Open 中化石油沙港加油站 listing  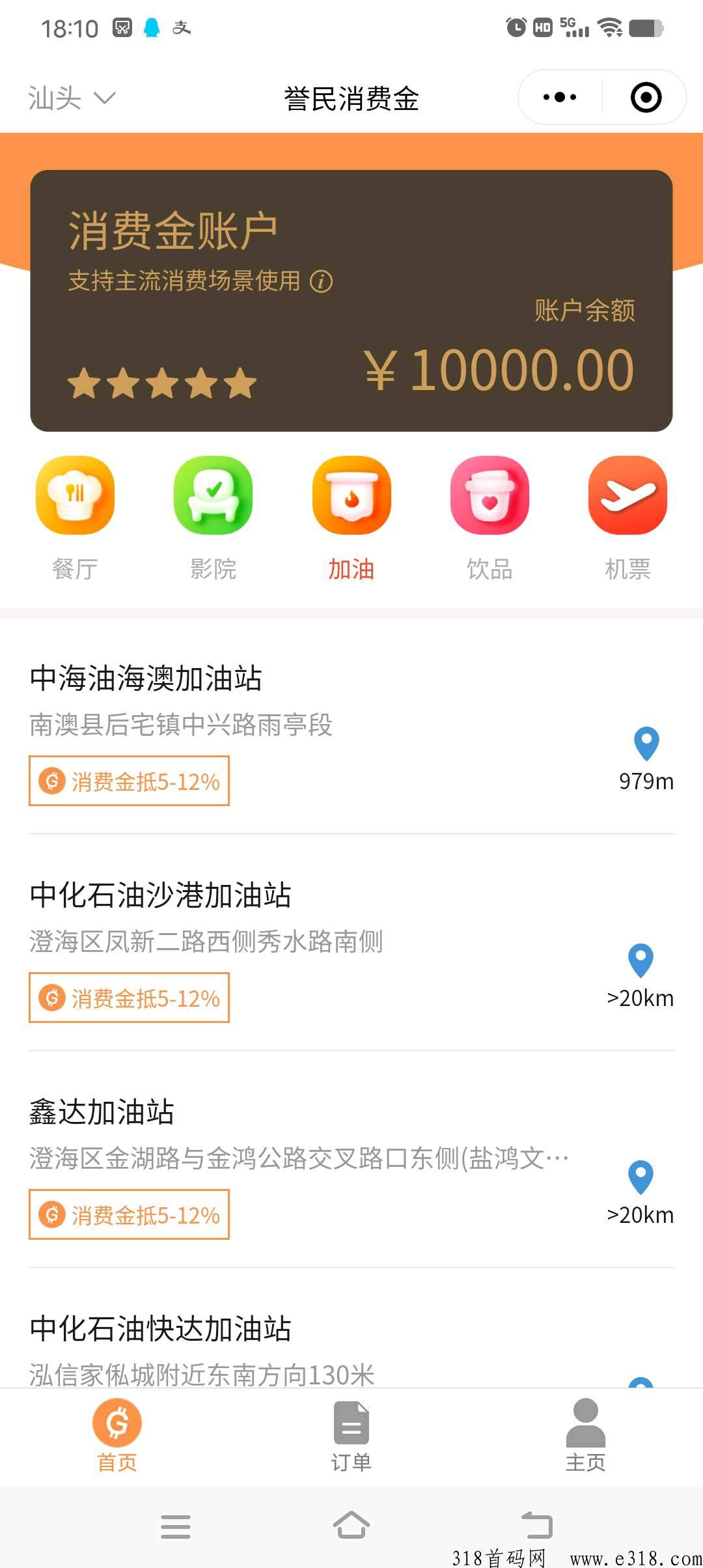351,949
